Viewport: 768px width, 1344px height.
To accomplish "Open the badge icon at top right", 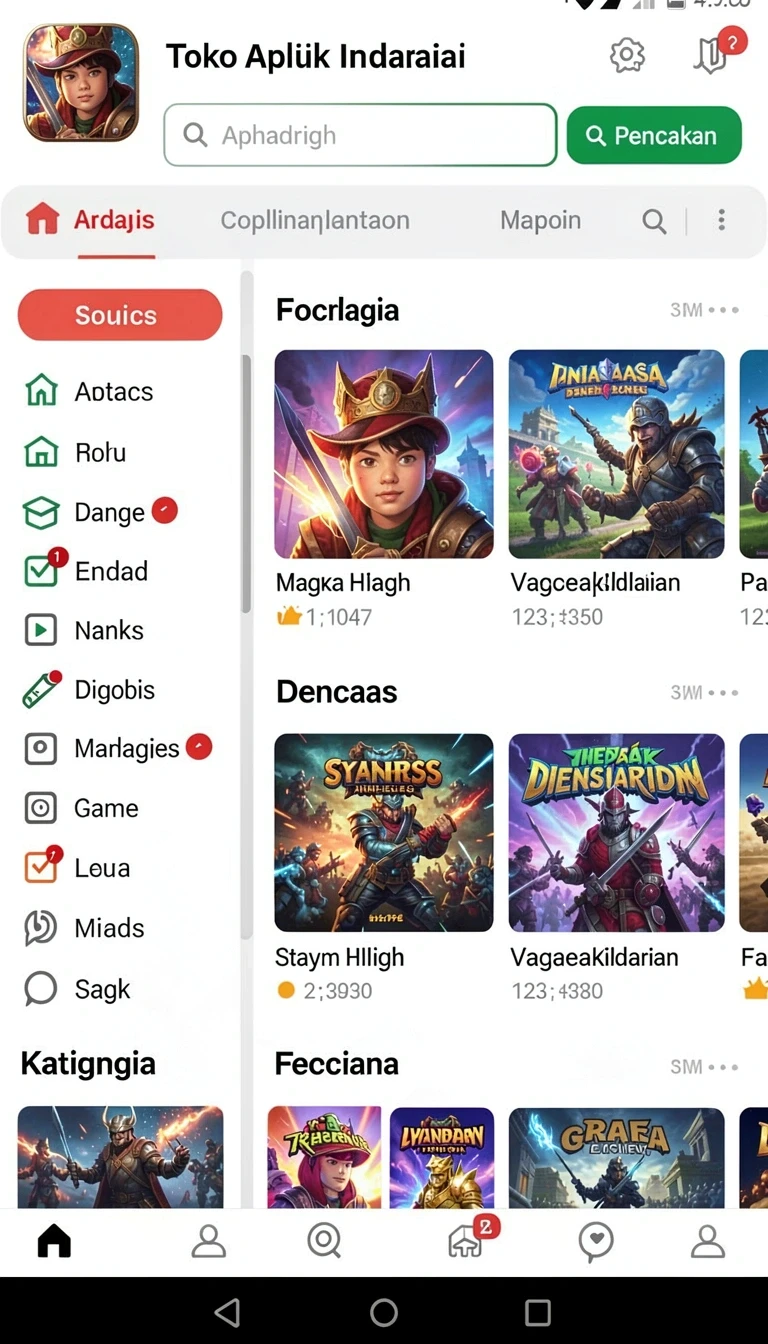I will pos(712,56).
